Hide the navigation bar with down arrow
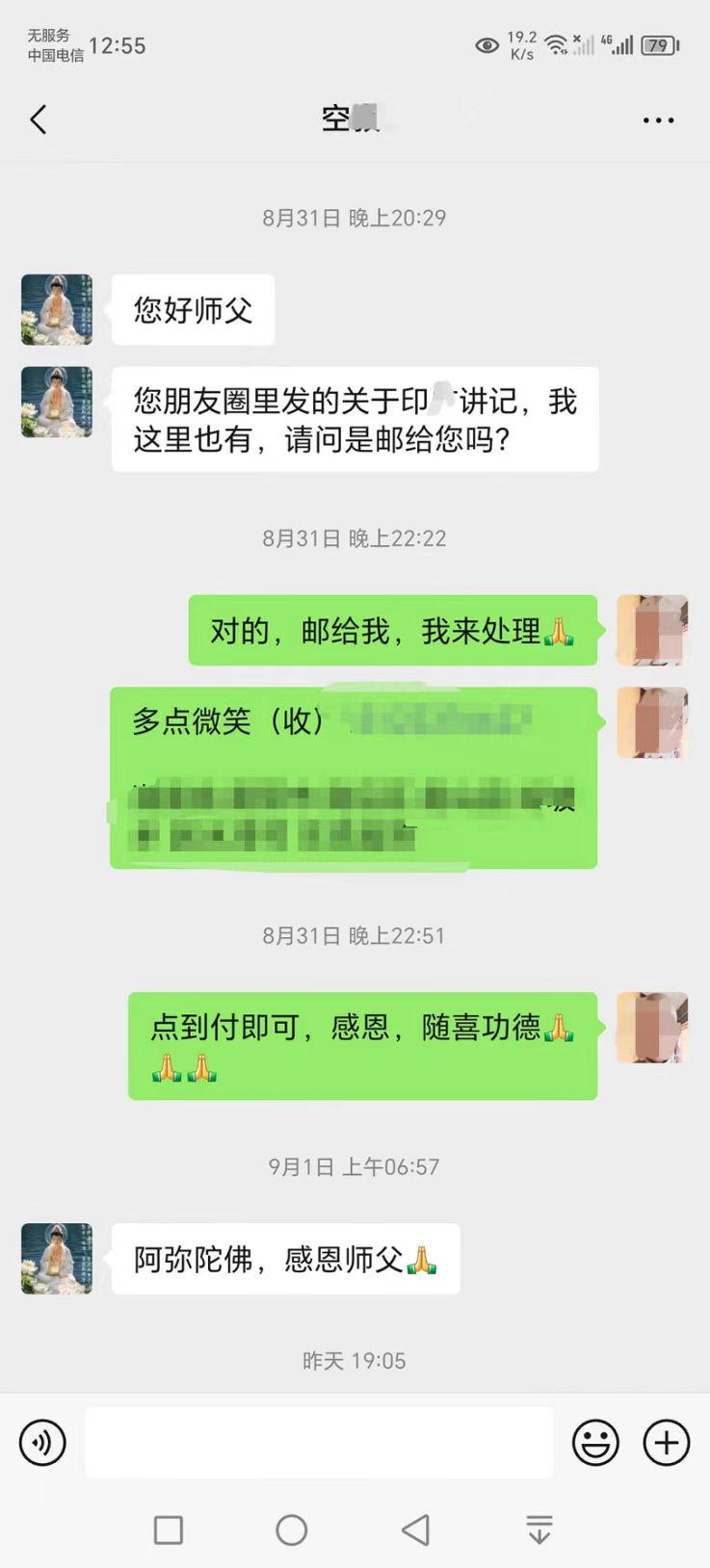This screenshot has height=1568, width=710. point(539,1529)
